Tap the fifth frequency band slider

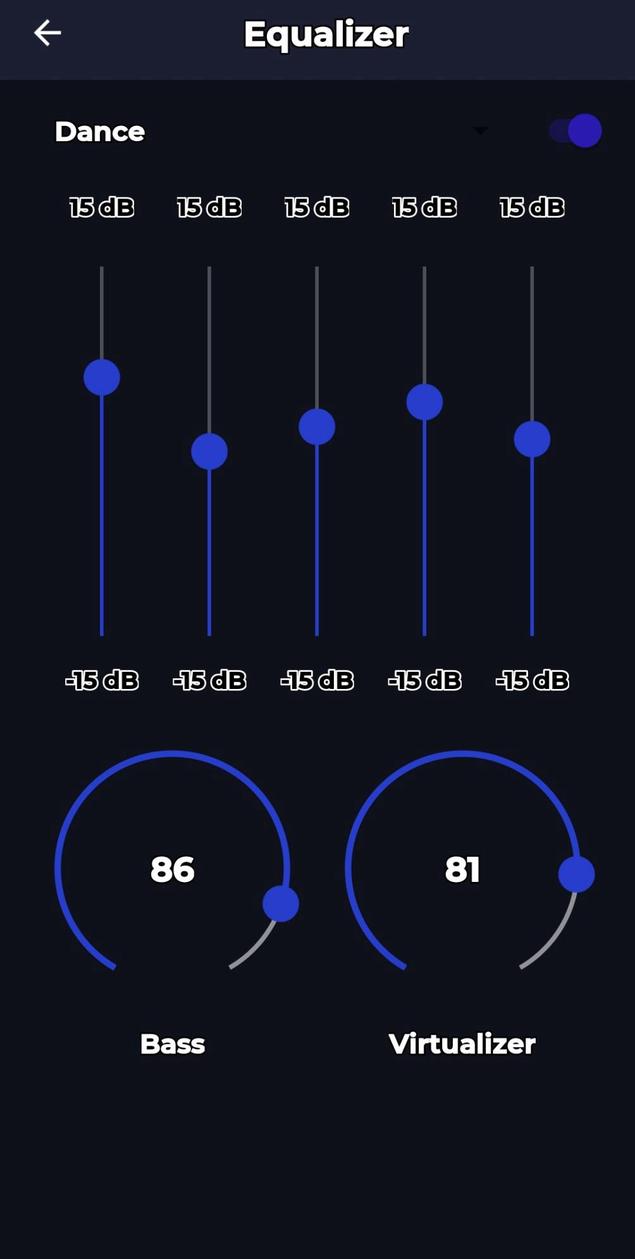pos(532,439)
